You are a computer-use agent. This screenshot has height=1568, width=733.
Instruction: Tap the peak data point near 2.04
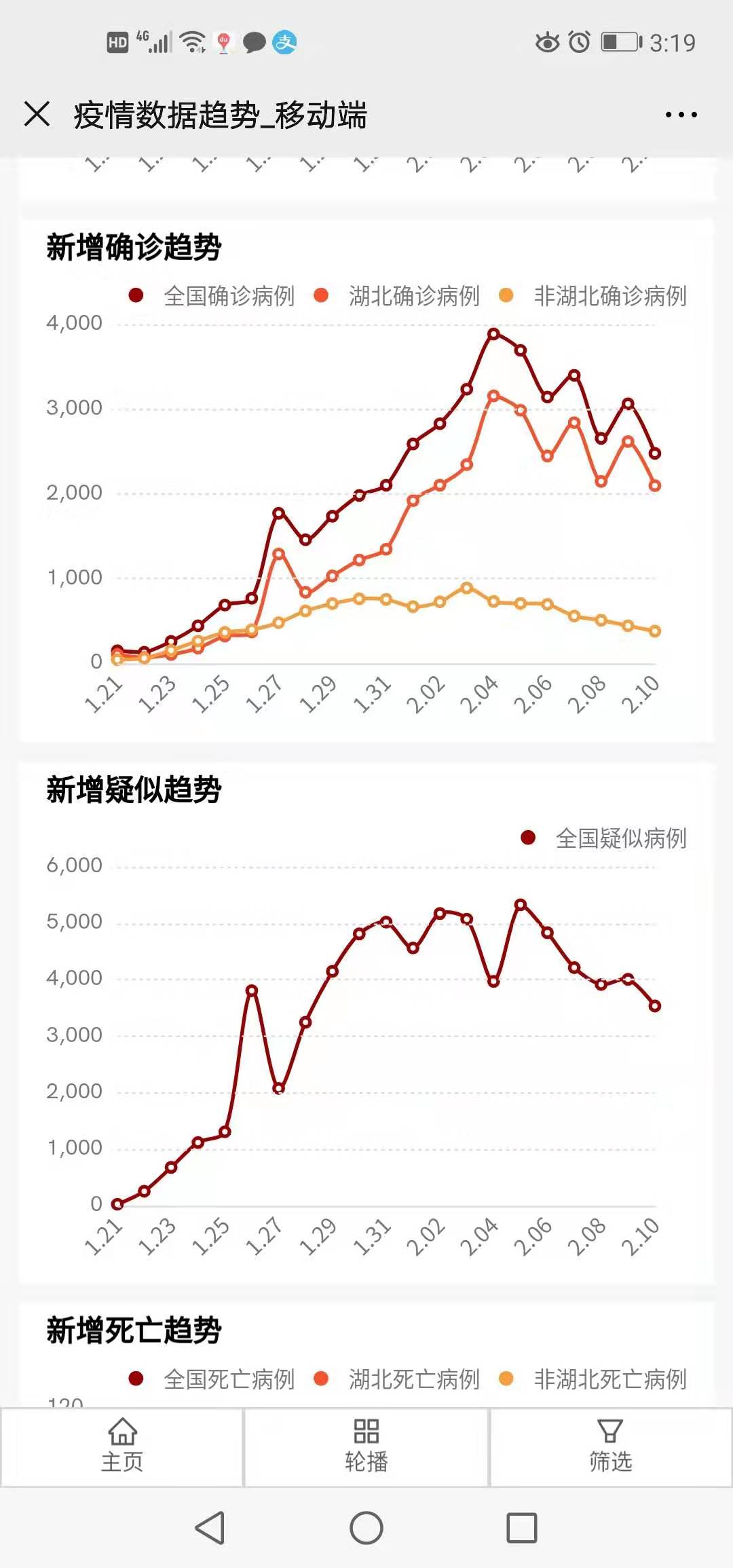coord(493,333)
